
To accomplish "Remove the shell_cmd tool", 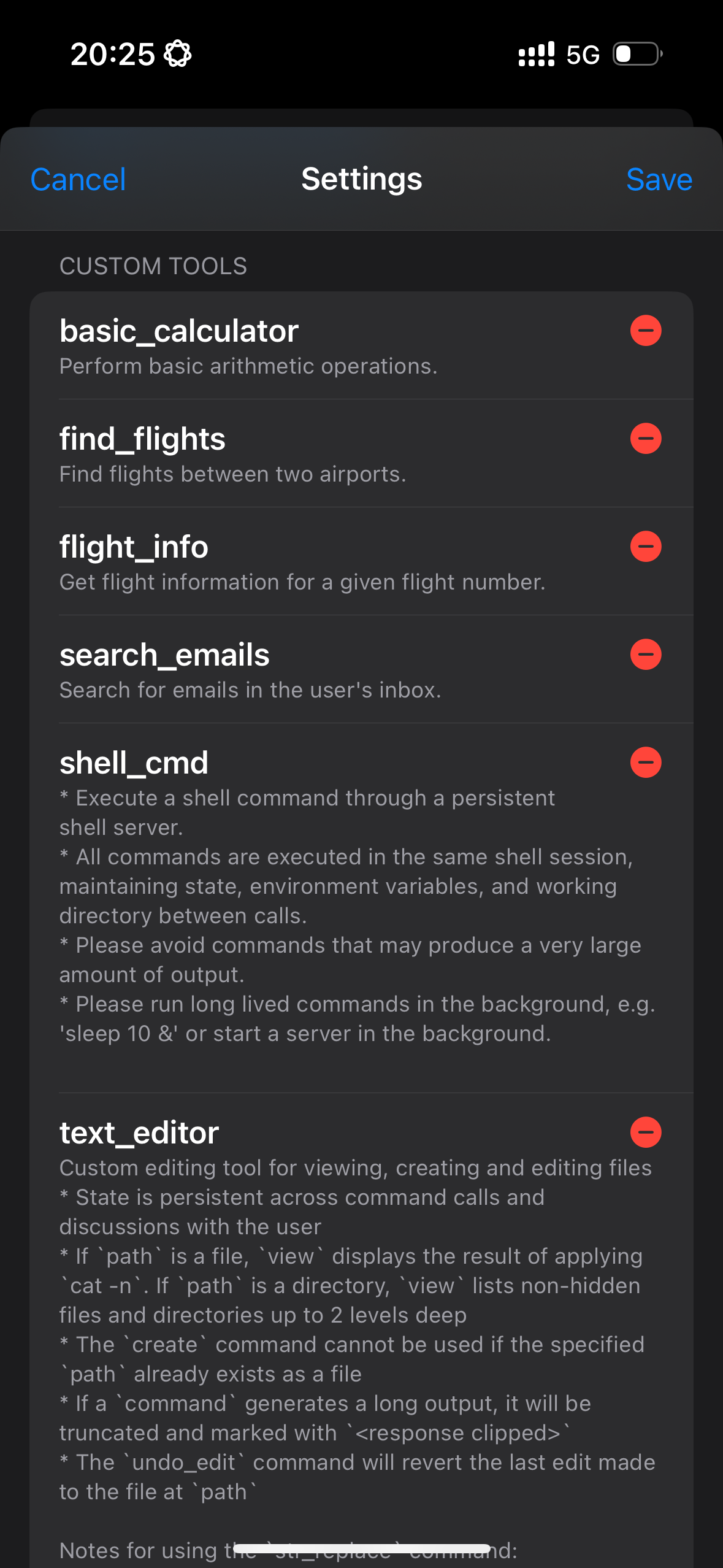I will tap(646, 763).
